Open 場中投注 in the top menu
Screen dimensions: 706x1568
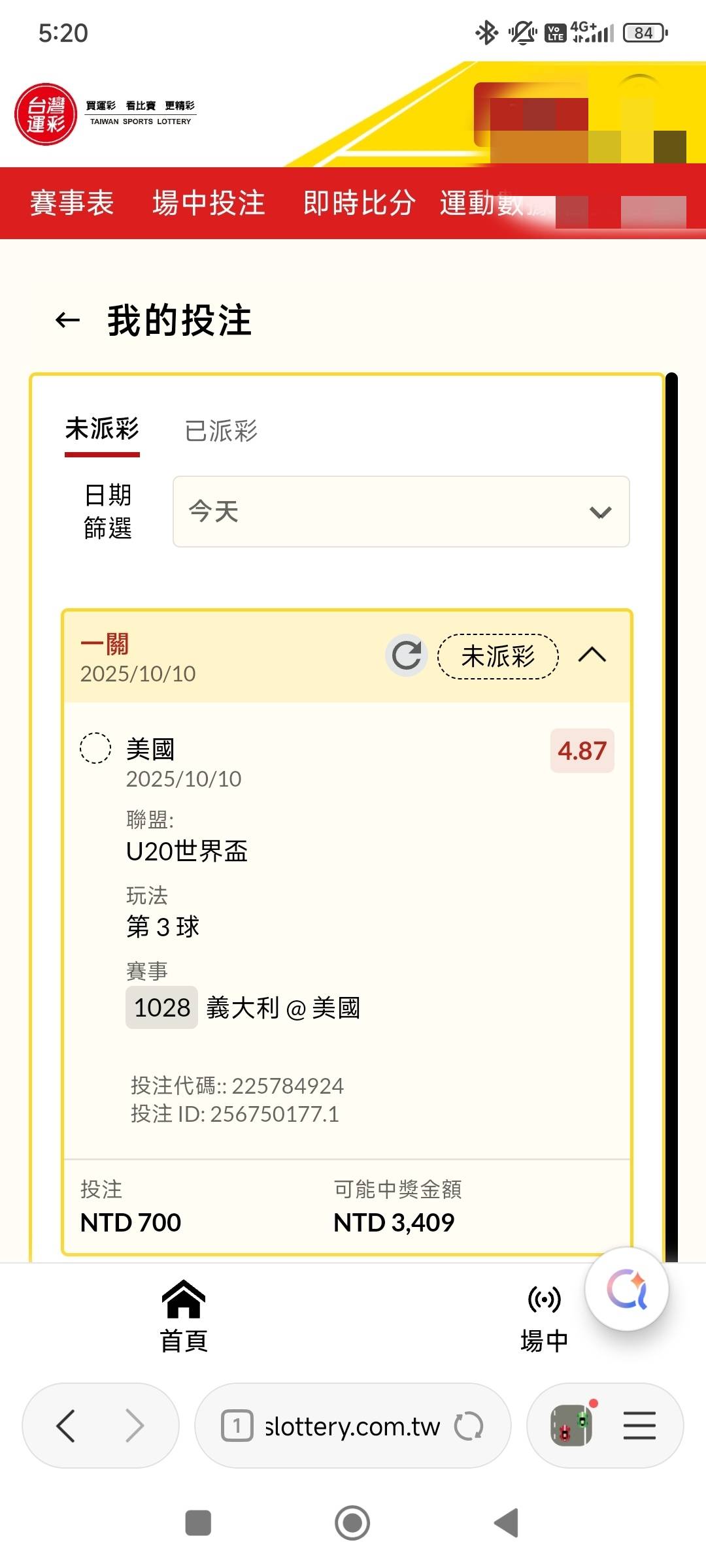(209, 203)
